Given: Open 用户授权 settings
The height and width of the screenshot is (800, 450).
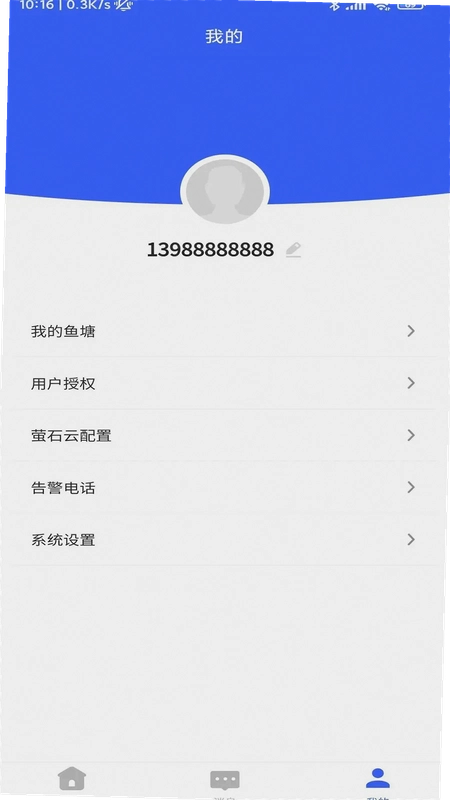Looking at the screenshot, I should tap(224, 383).
